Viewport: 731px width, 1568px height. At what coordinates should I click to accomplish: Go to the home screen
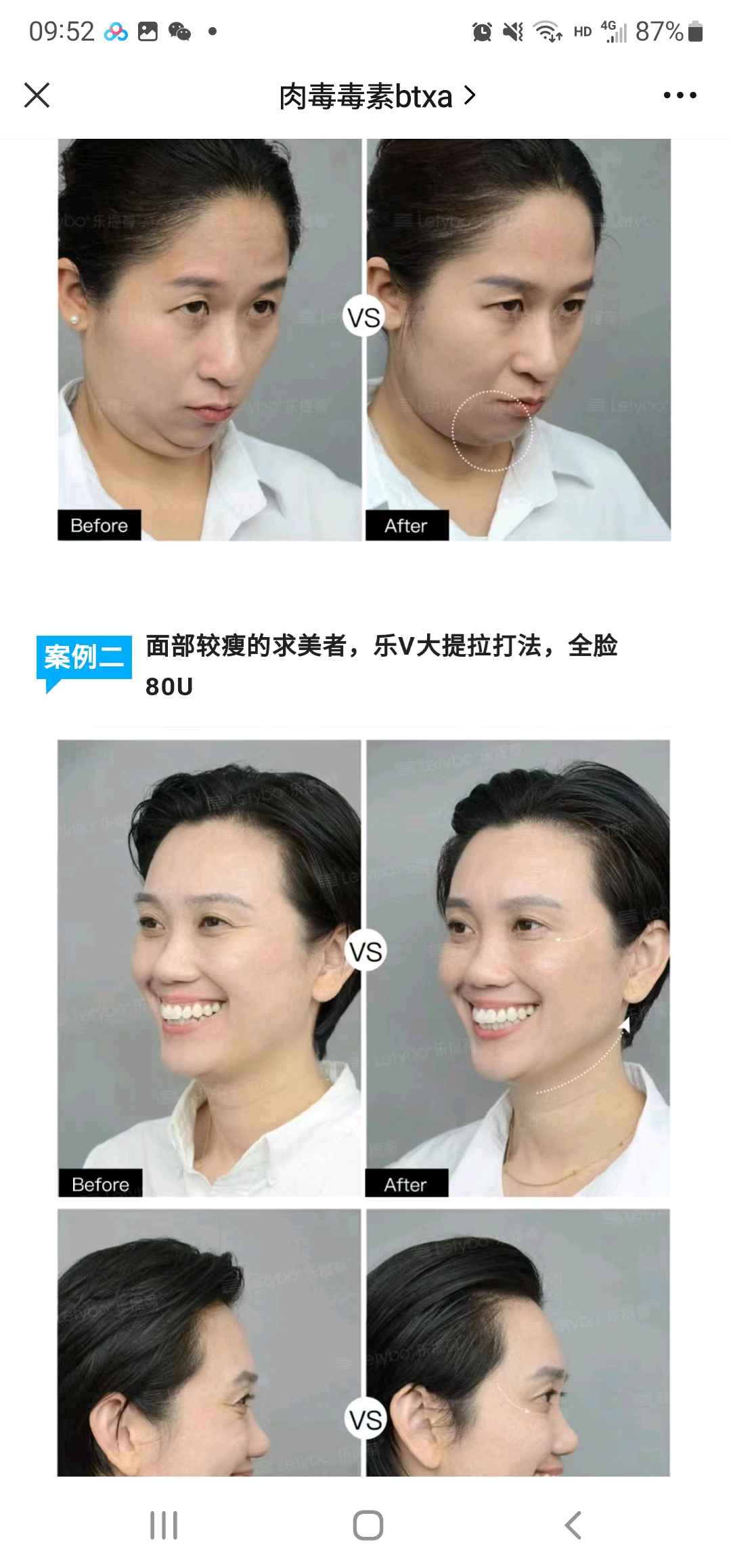[x=368, y=1525]
